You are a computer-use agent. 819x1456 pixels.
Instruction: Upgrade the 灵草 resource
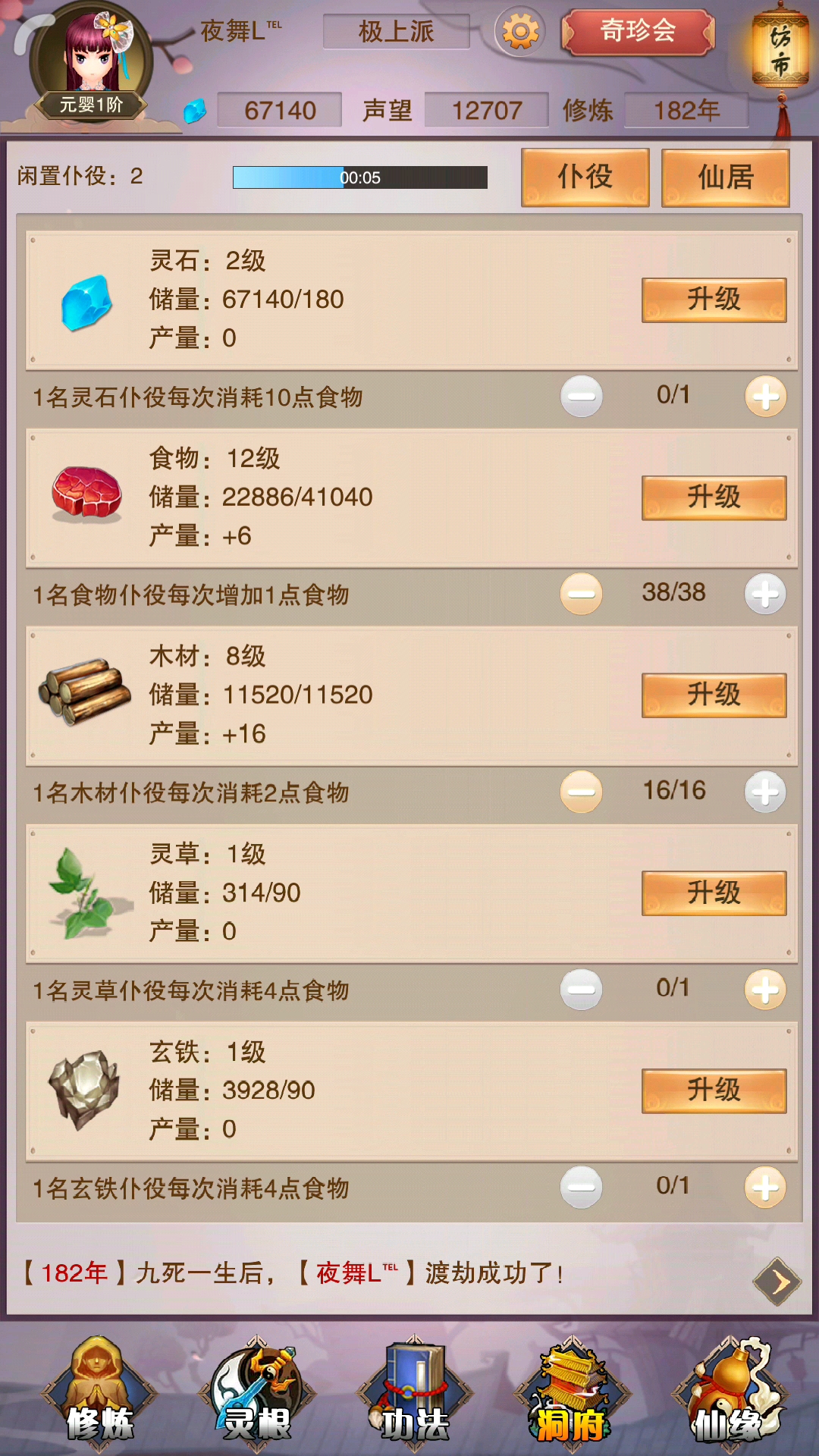(714, 893)
